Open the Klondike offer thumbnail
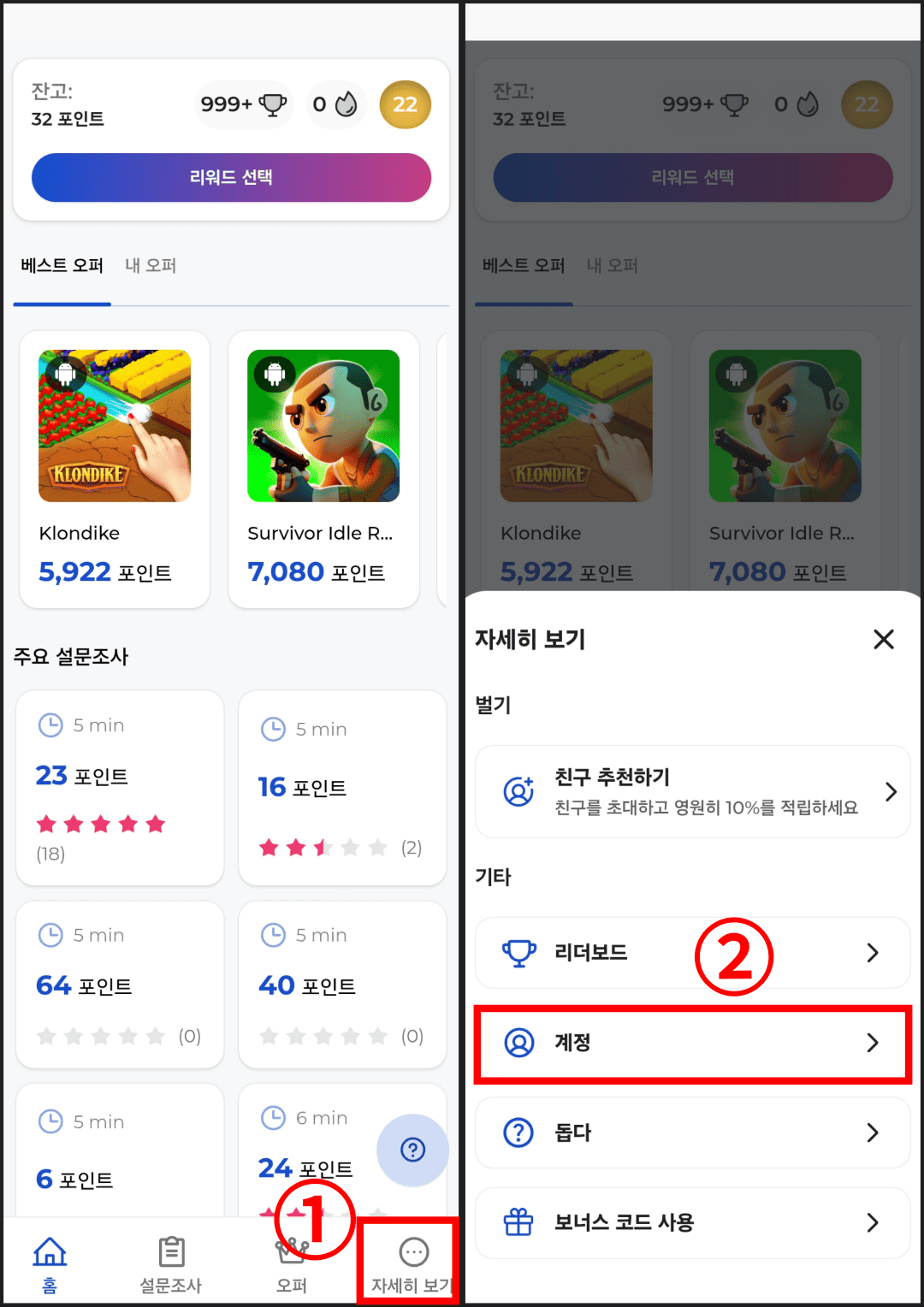The width and height of the screenshot is (924, 1307). pos(114,425)
